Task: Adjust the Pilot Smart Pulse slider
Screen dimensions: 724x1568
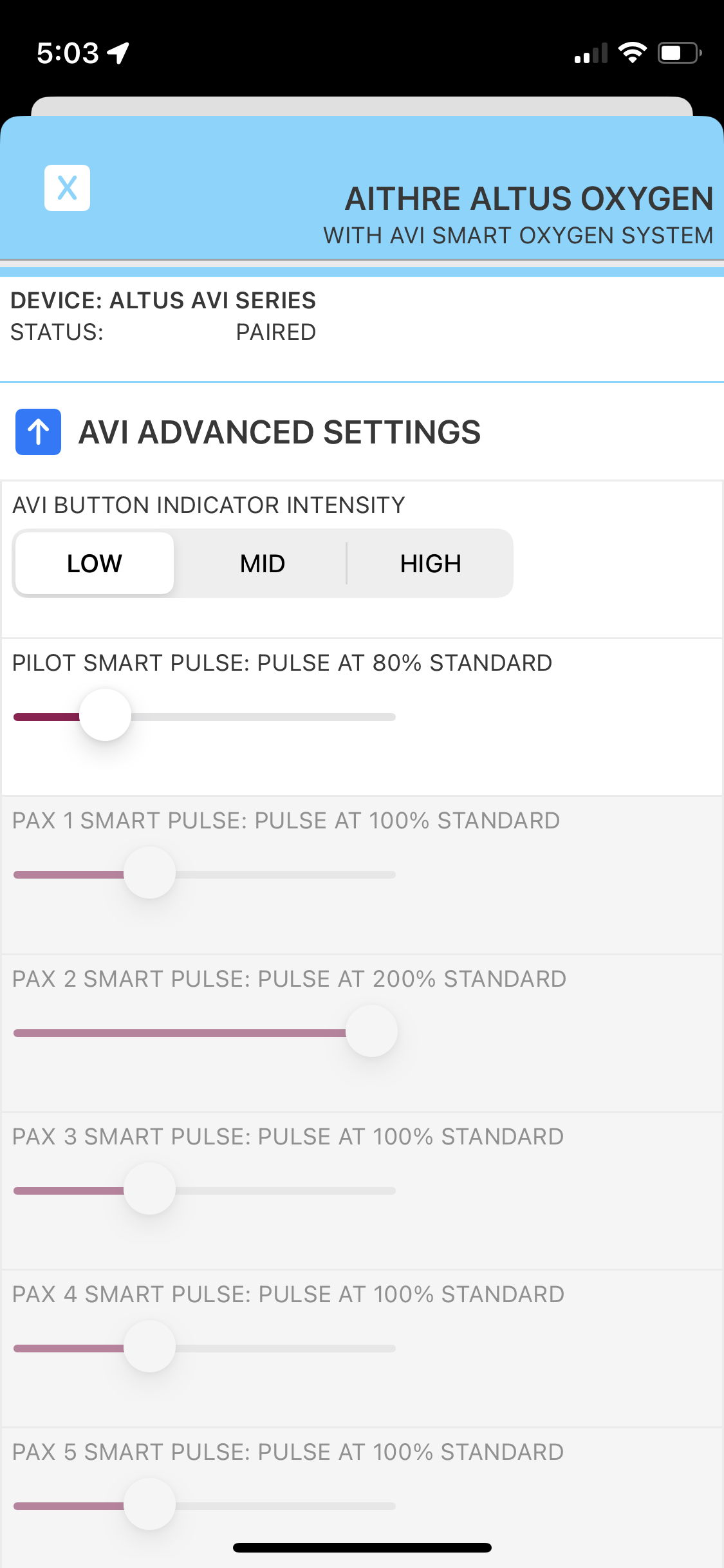Action: click(x=107, y=714)
